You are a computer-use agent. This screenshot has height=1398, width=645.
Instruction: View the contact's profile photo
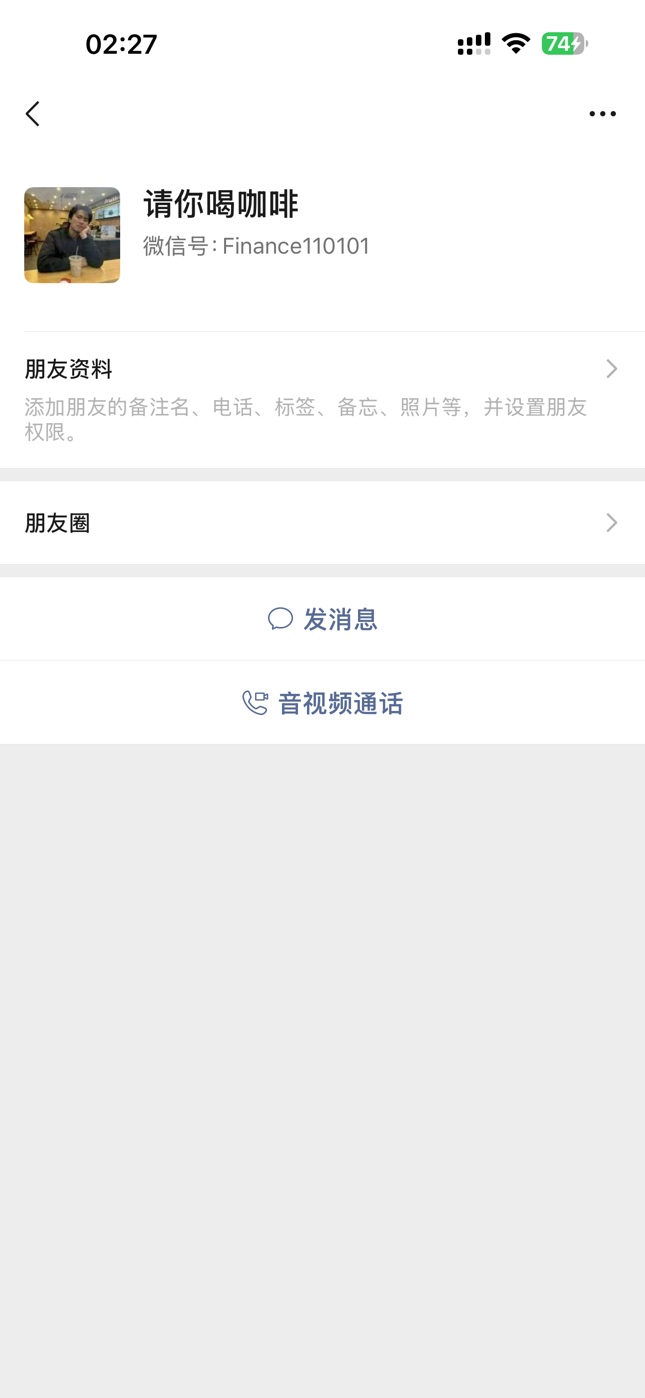pos(72,235)
